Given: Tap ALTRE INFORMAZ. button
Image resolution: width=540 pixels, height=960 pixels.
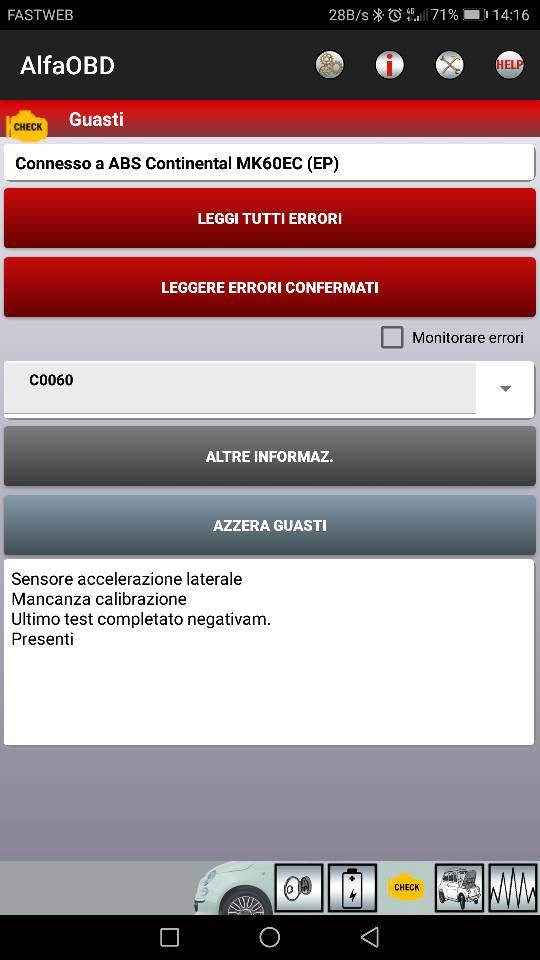Looking at the screenshot, I should 269,457.
